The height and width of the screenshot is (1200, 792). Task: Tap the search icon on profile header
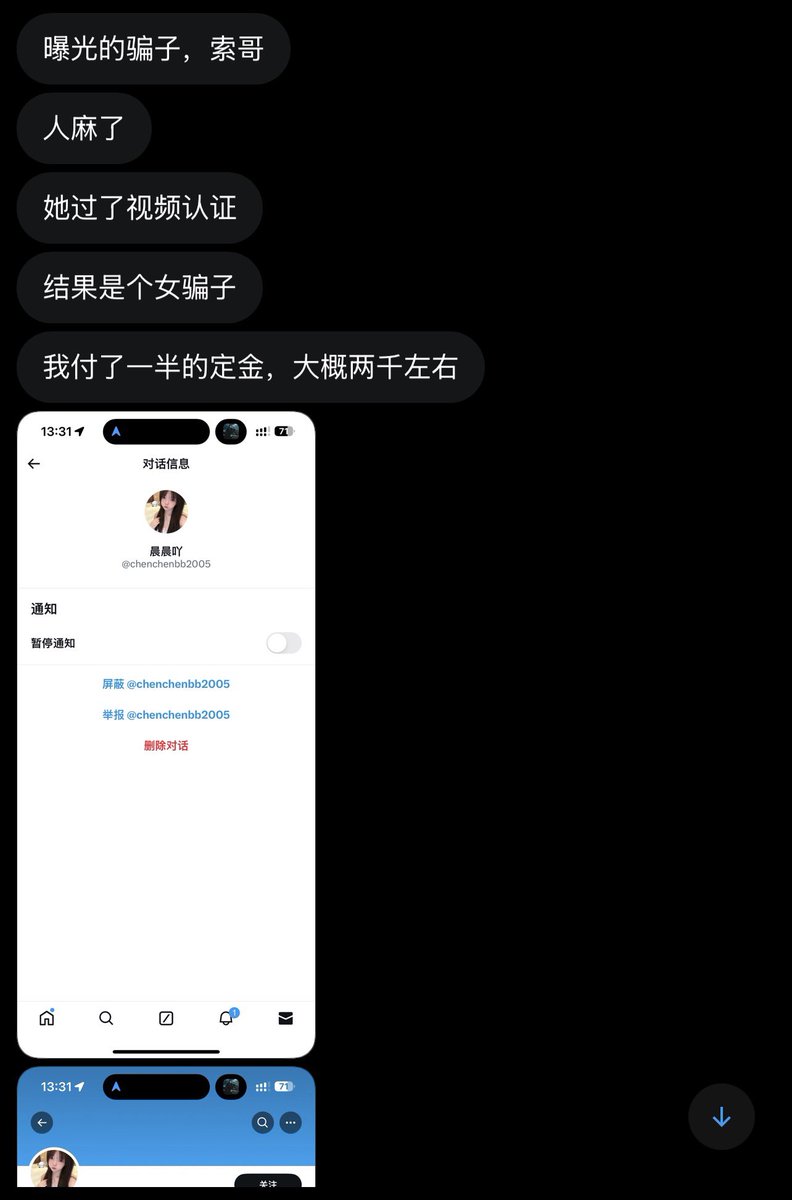pos(262,1122)
